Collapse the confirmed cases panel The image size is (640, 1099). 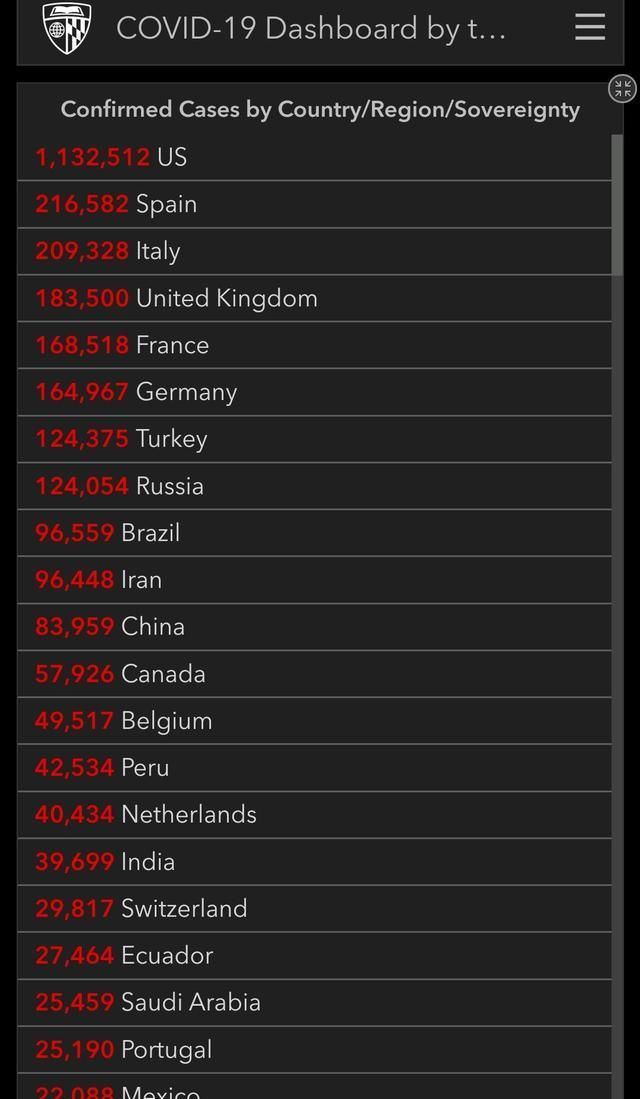point(622,89)
